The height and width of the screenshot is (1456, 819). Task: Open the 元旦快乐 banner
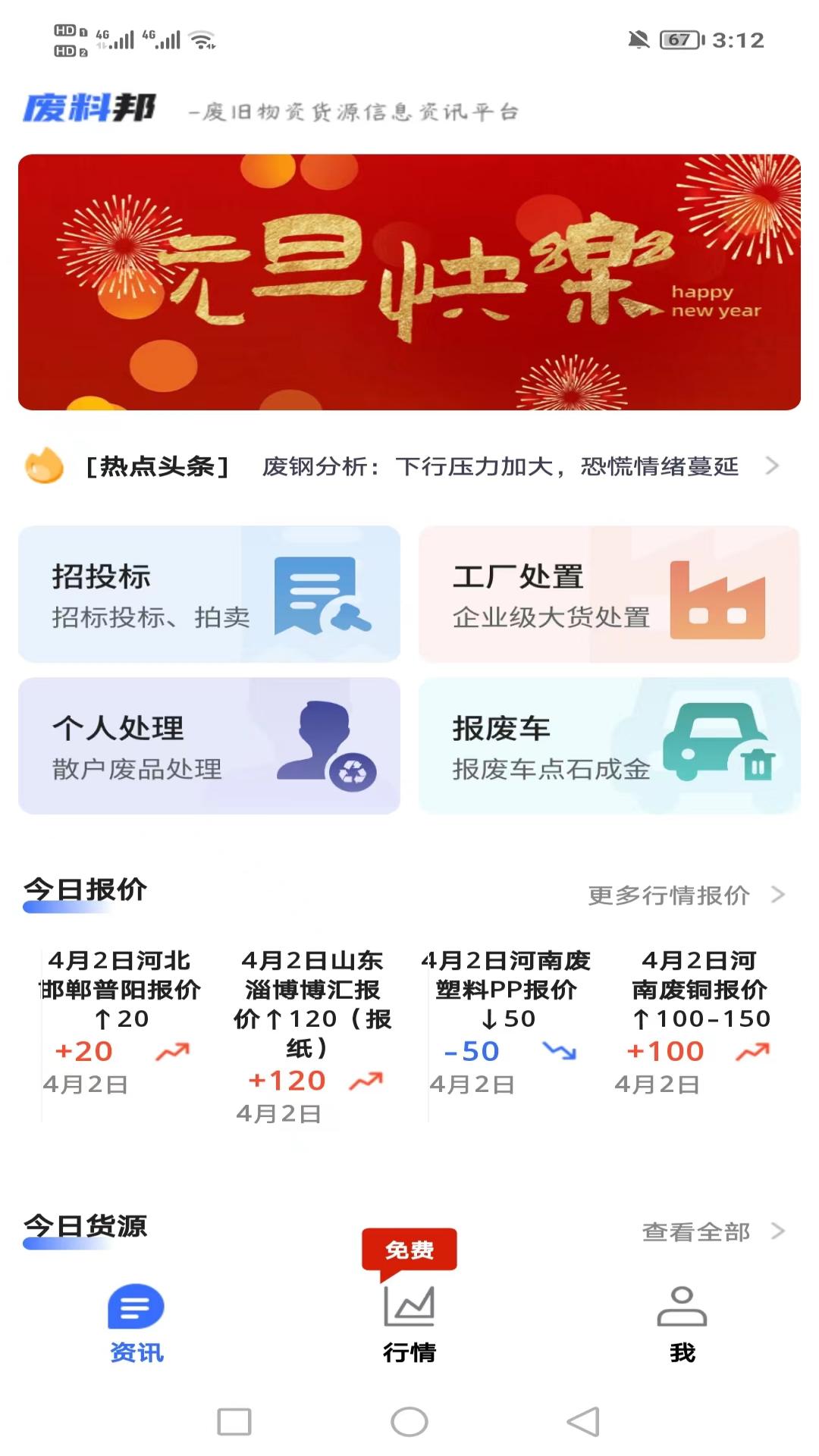409,282
